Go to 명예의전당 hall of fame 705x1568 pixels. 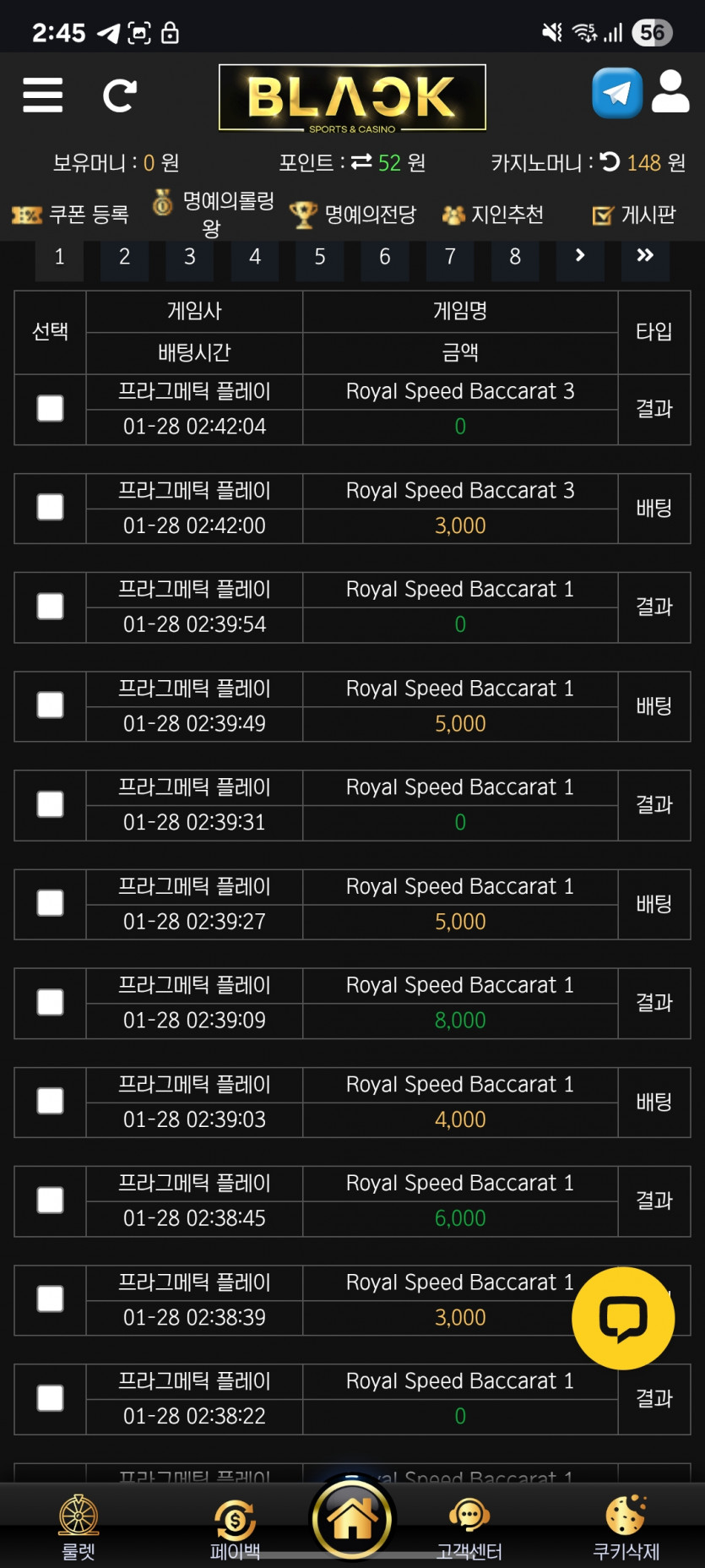pyautogui.click(x=354, y=215)
